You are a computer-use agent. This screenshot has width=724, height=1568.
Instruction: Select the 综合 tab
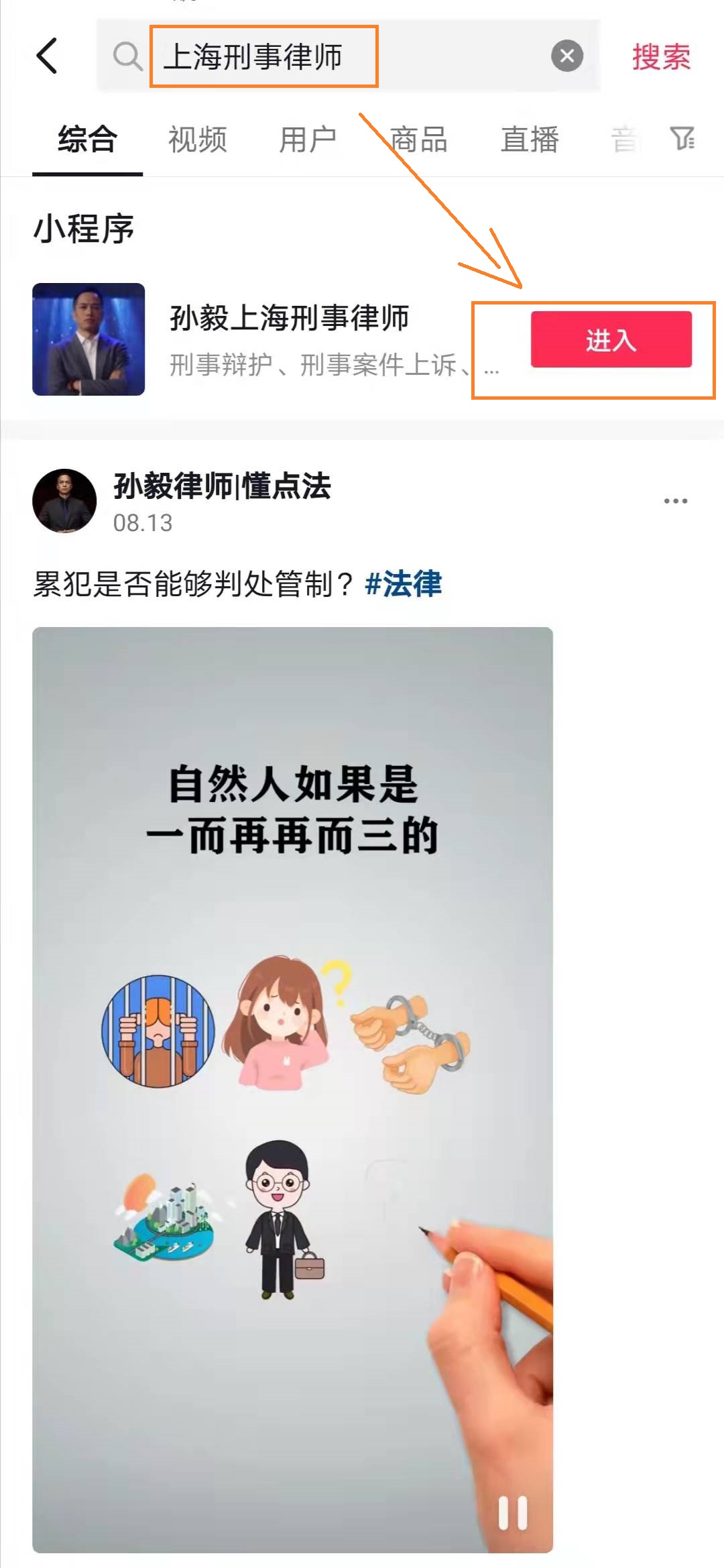pos(87,139)
